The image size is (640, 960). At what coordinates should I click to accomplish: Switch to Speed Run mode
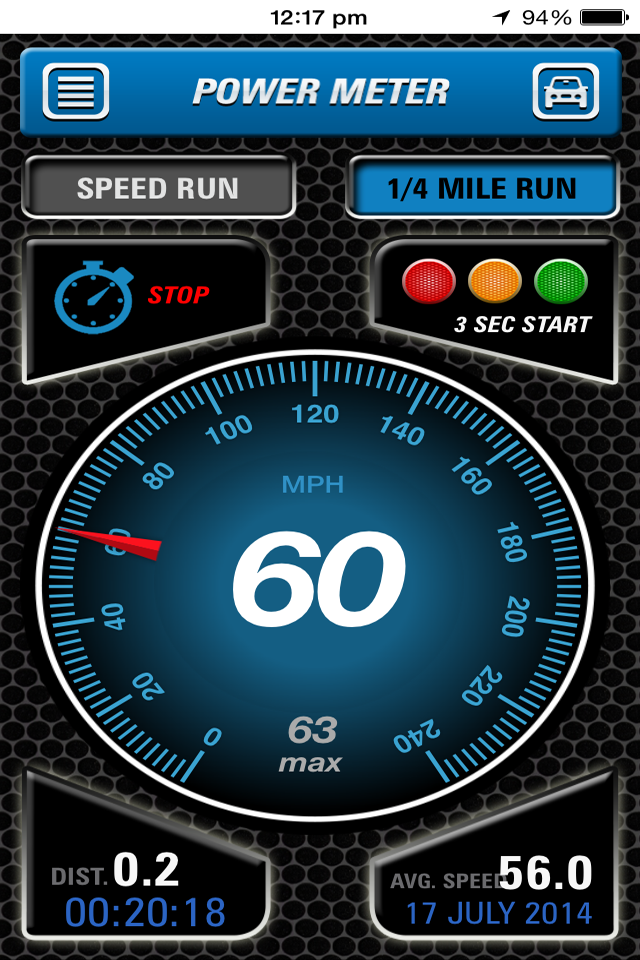[158, 188]
